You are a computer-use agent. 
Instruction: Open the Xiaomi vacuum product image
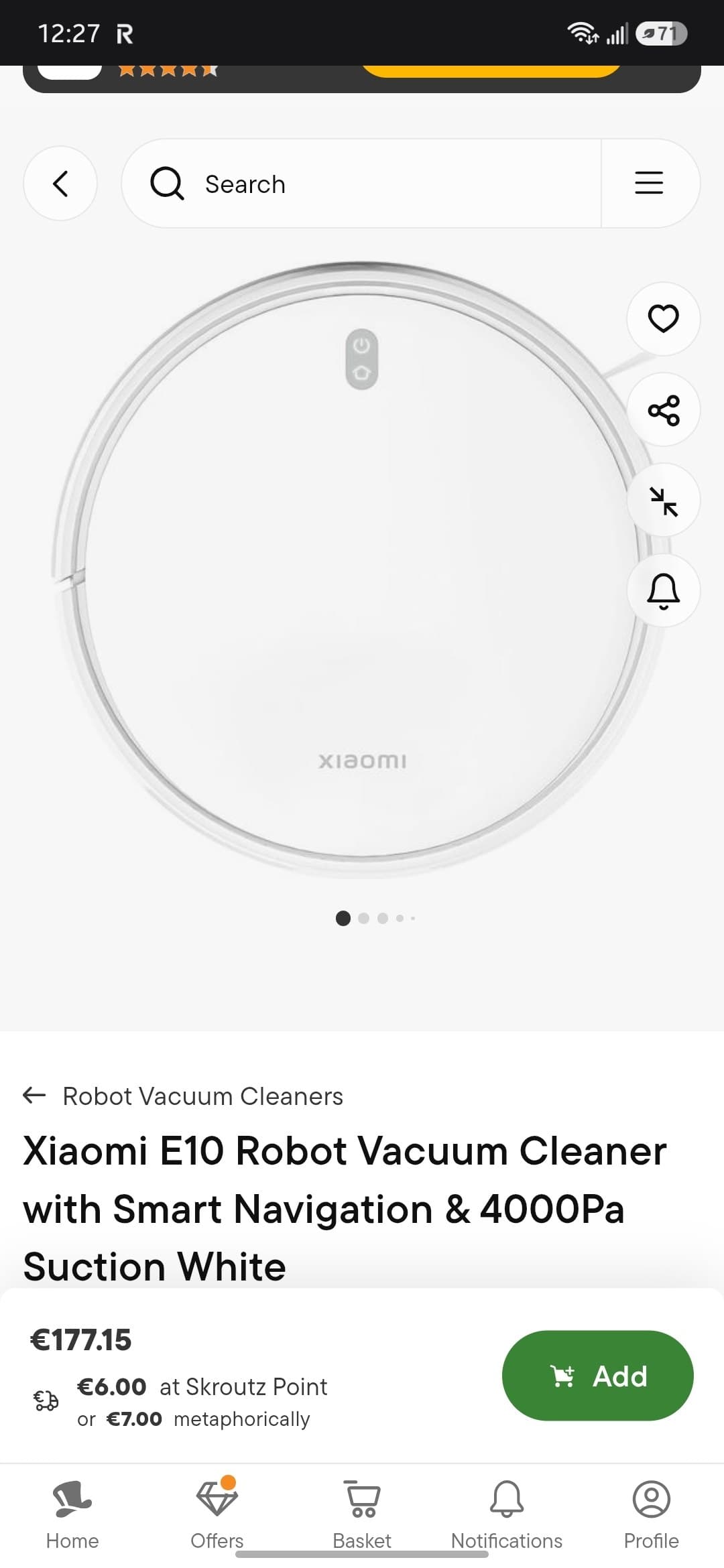(x=355, y=570)
